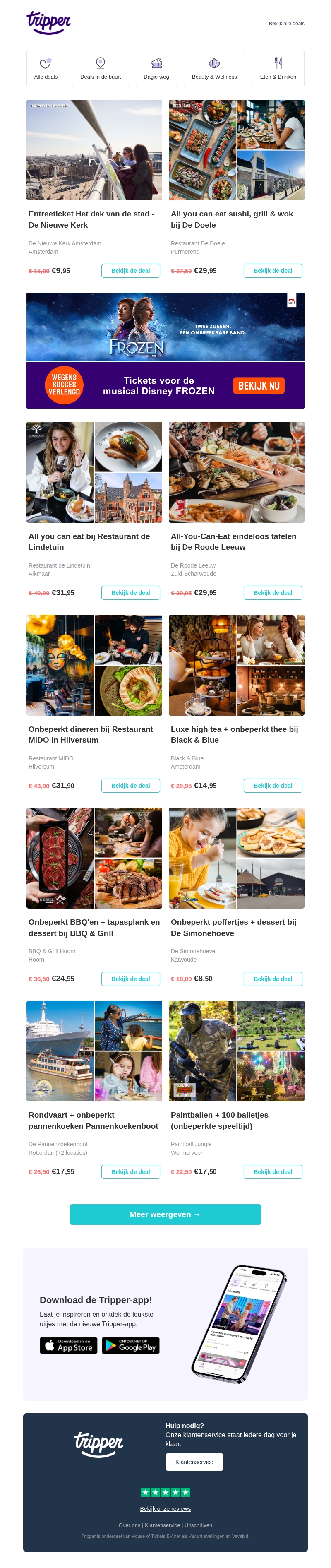Select the Eten & Drinken category
The width and height of the screenshot is (331, 1568).
(x=278, y=68)
